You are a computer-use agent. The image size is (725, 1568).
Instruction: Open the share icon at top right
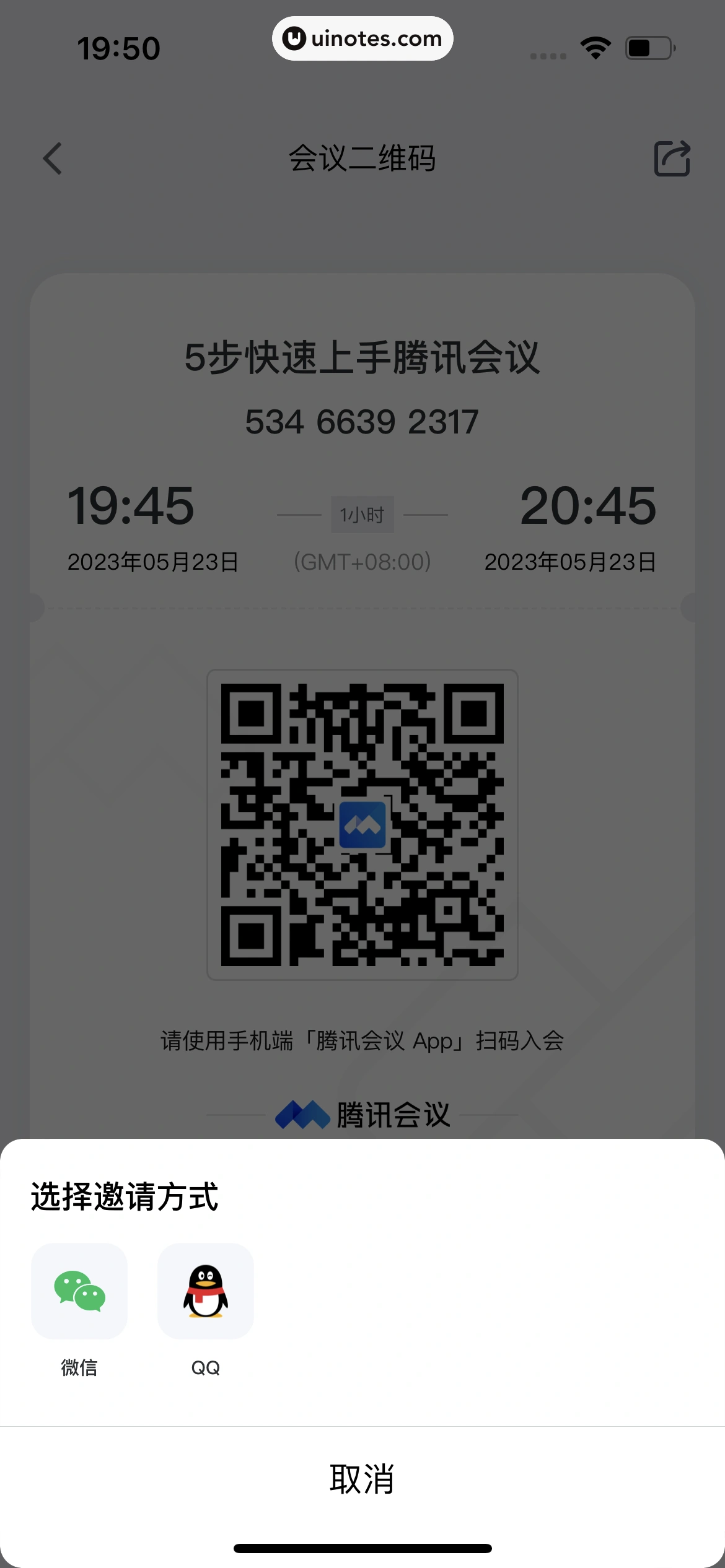pyautogui.click(x=673, y=159)
